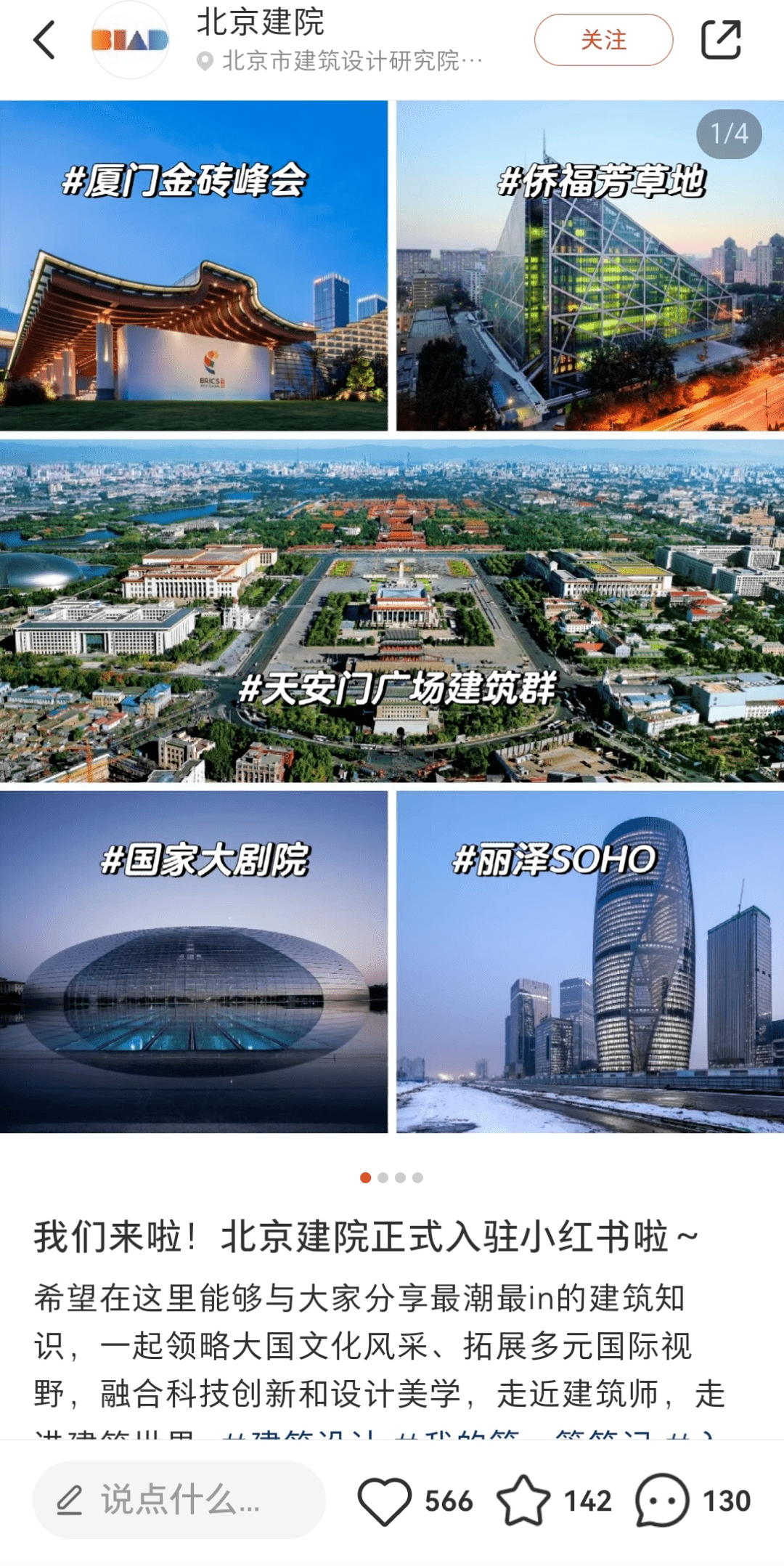Open 北京建院 profile avatar
This screenshot has height=1566, width=784.
(130, 40)
